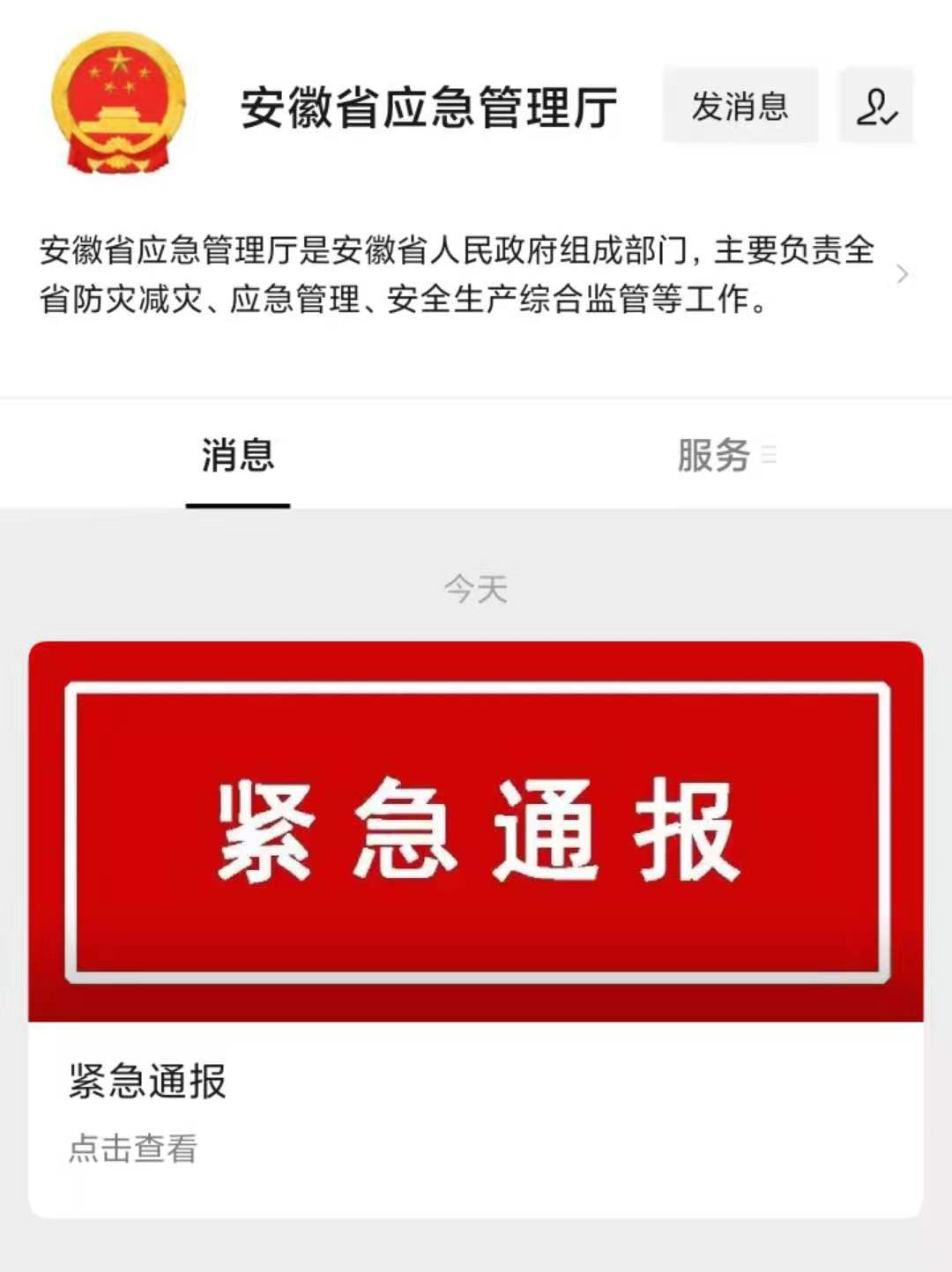This screenshot has width=952, height=1272.
Task: Click the 发消息 button
Action: pyautogui.click(x=740, y=106)
